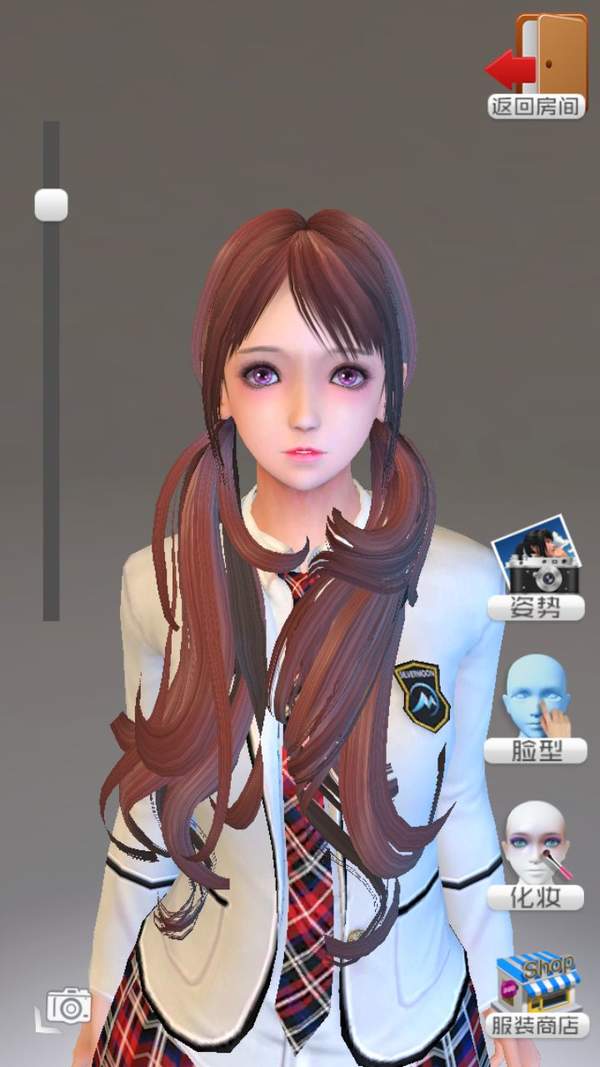600x1067 pixels.
Task: Tap the vertical zoom slider handle
Action: 51,204
